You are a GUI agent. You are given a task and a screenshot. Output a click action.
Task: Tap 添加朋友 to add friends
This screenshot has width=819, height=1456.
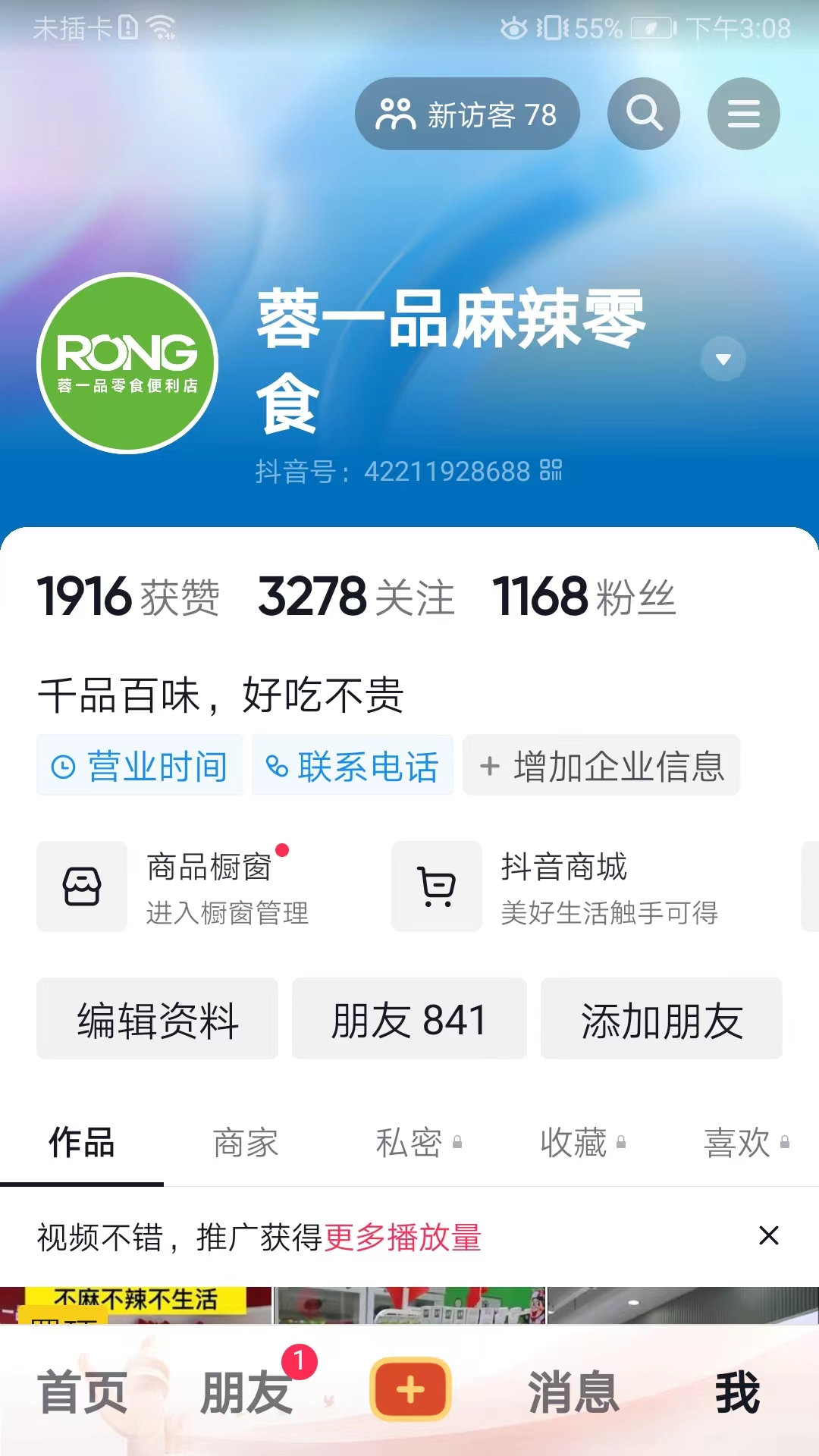click(661, 1019)
